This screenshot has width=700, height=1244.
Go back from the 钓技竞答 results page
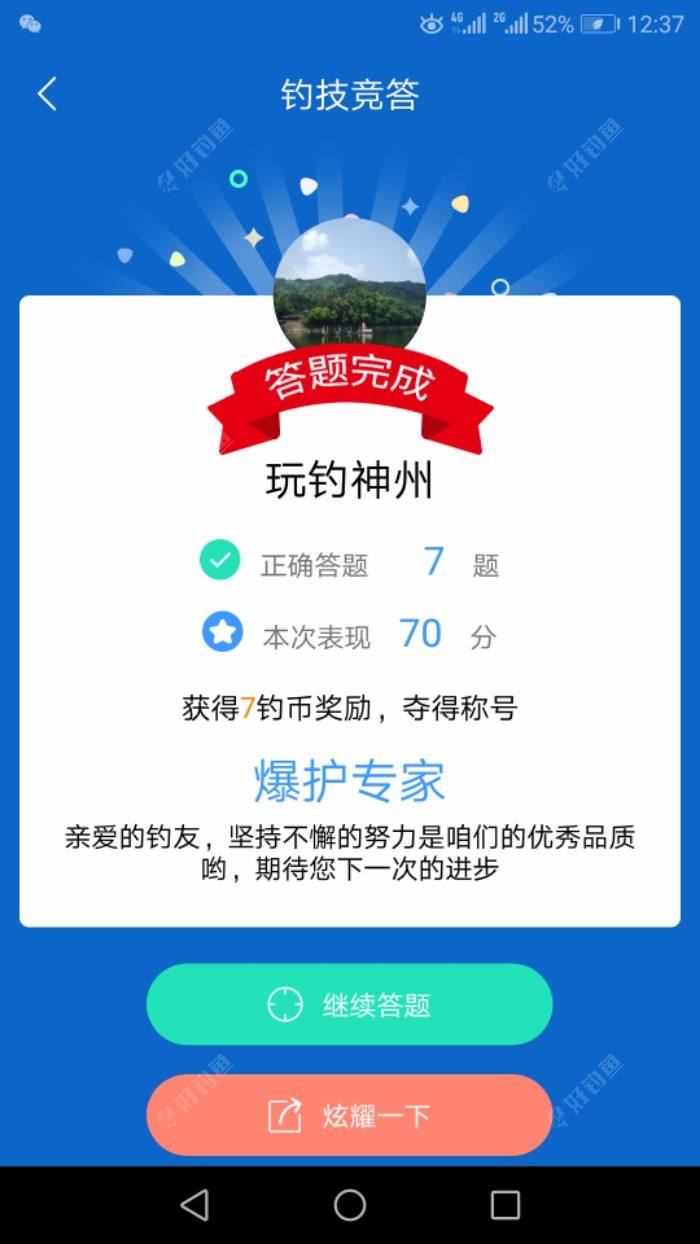(x=47, y=94)
